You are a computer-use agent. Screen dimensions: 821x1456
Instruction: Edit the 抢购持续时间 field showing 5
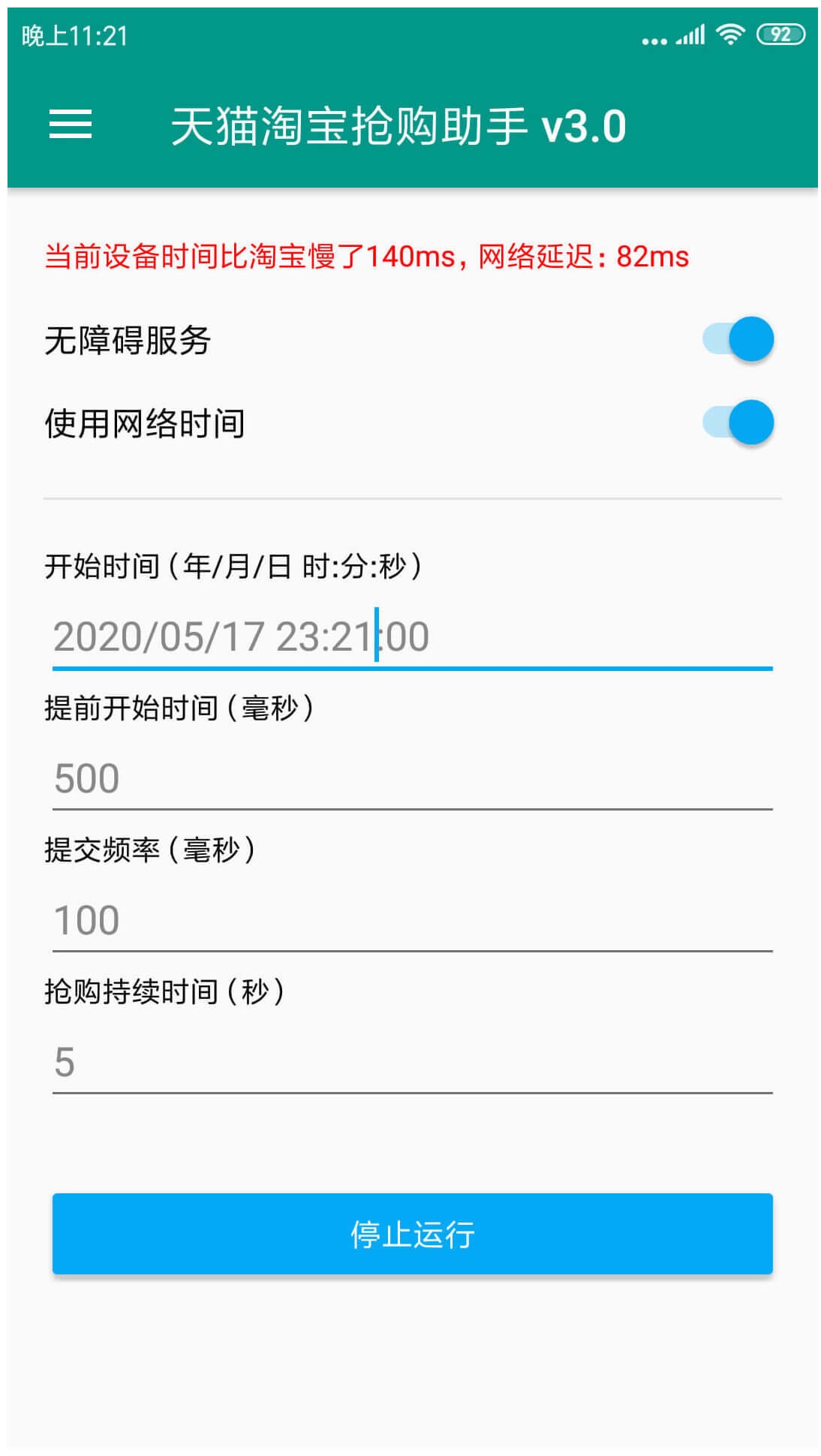point(412,1062)
